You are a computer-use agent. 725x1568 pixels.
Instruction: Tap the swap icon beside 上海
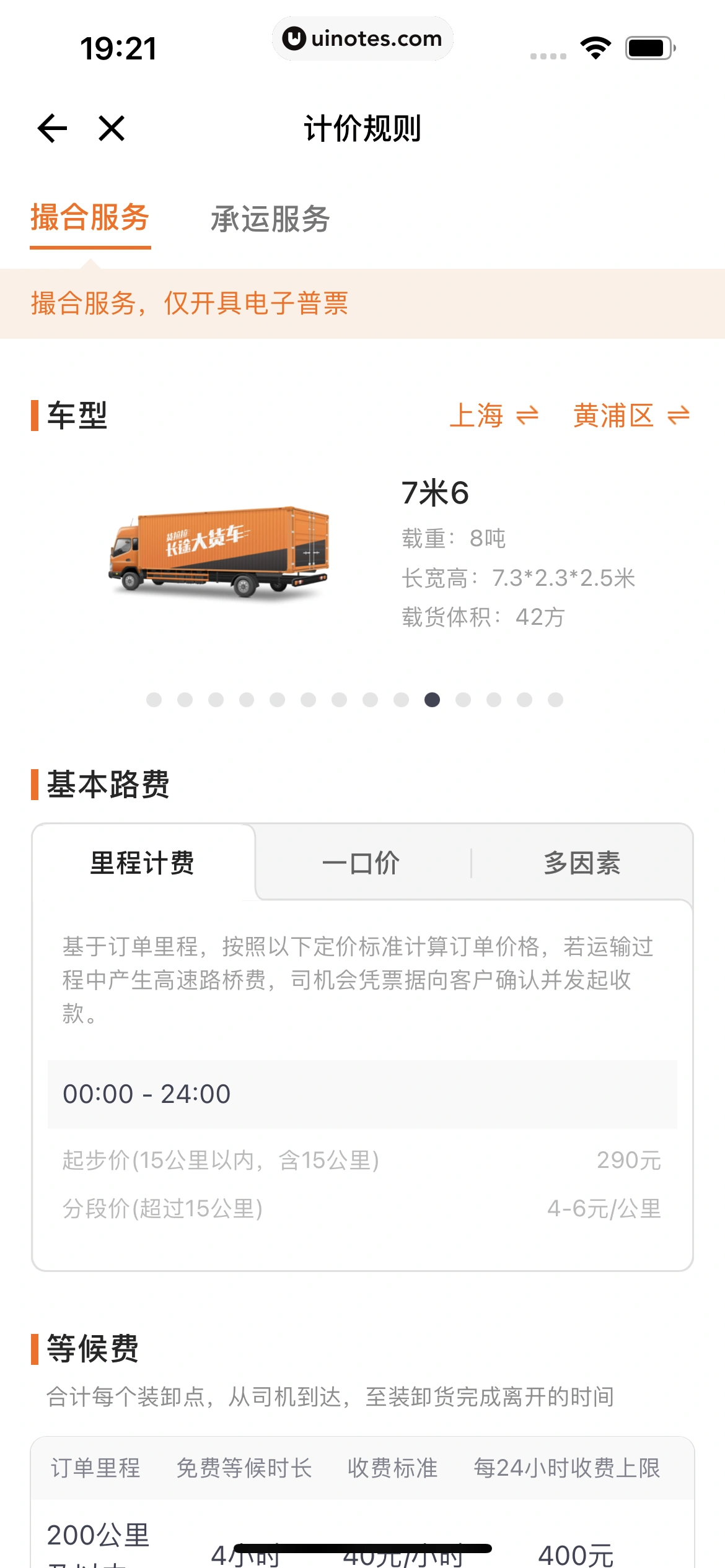528,416
